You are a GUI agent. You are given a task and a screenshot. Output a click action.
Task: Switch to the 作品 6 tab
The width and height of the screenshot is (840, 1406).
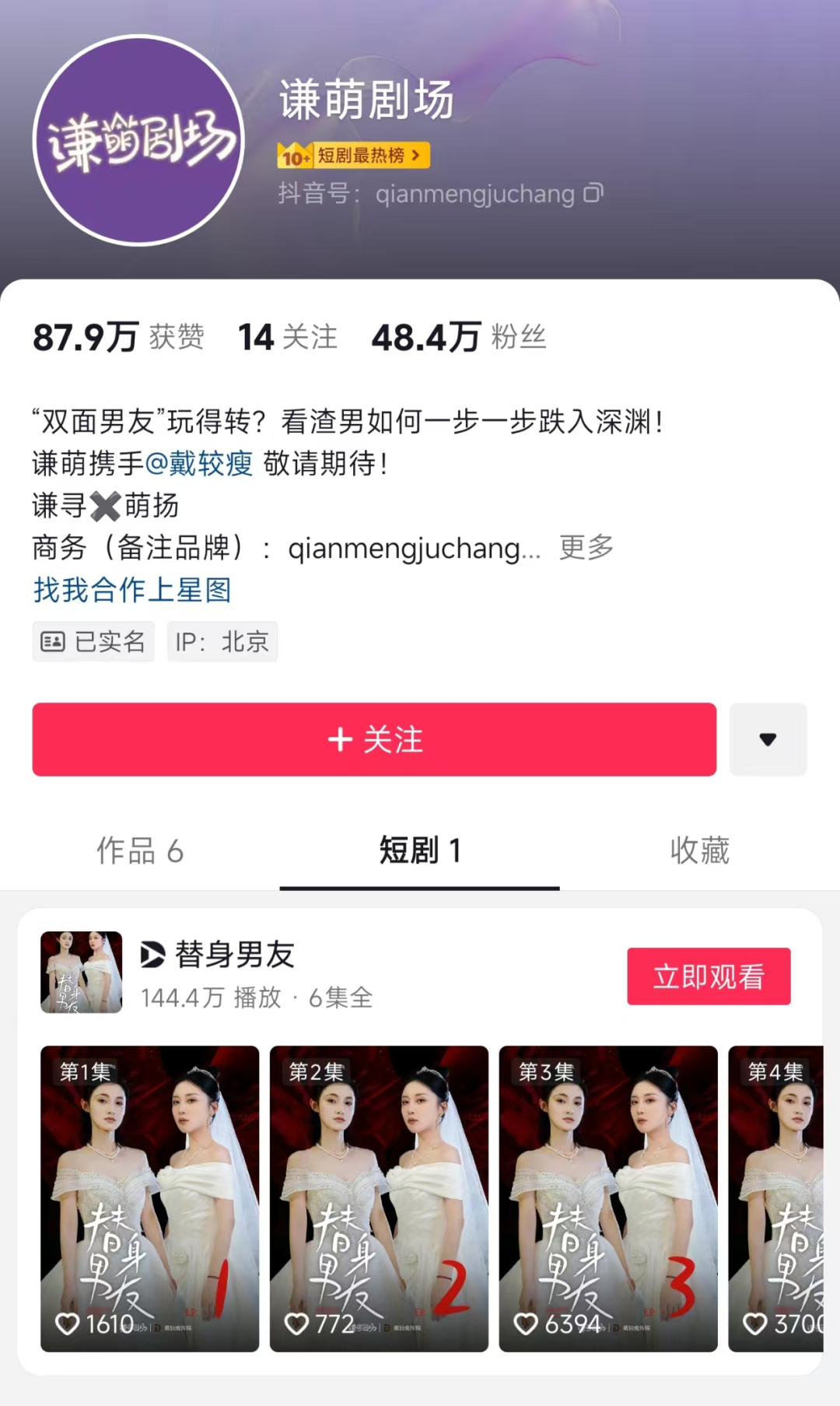coord(140,850)
